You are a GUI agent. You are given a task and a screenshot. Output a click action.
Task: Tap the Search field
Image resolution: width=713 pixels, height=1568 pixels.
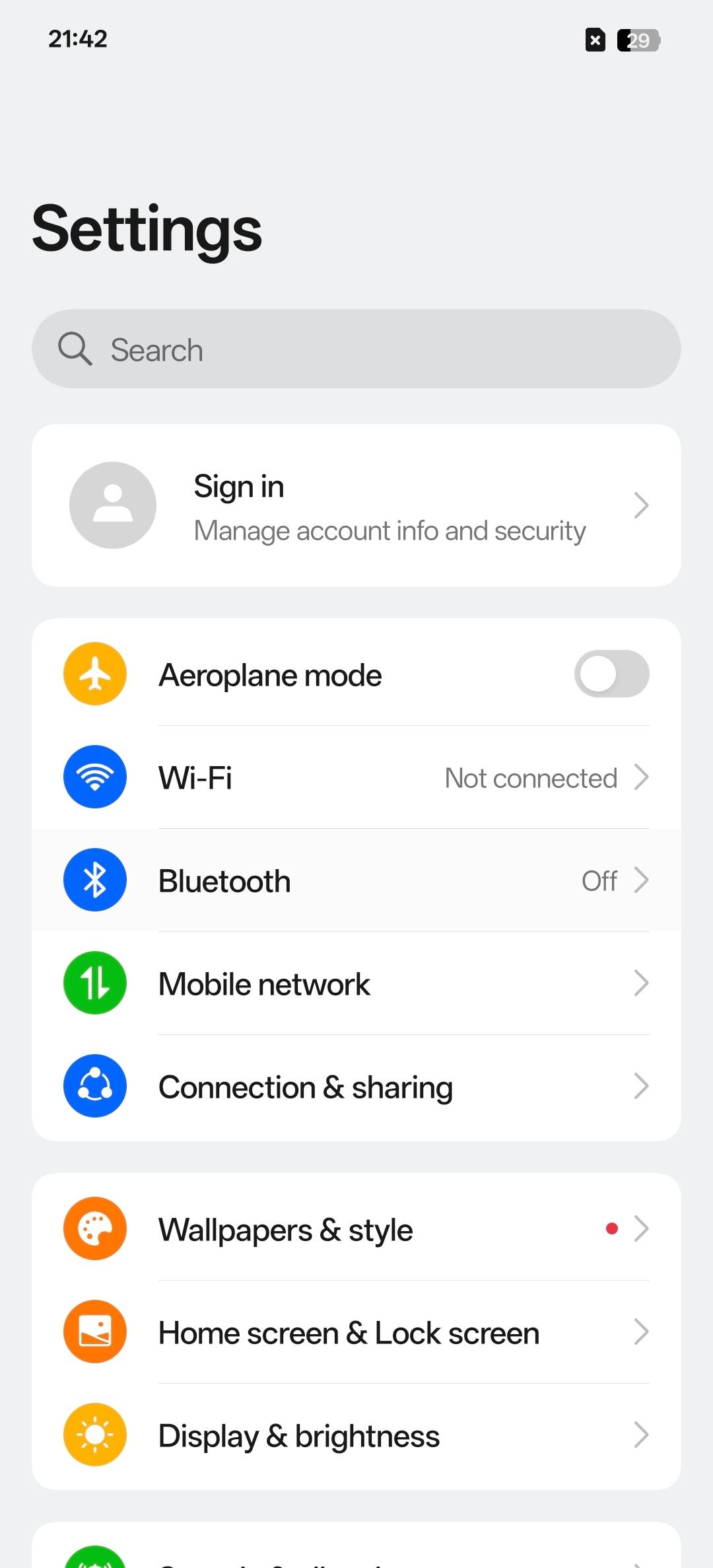coord(356,349)
